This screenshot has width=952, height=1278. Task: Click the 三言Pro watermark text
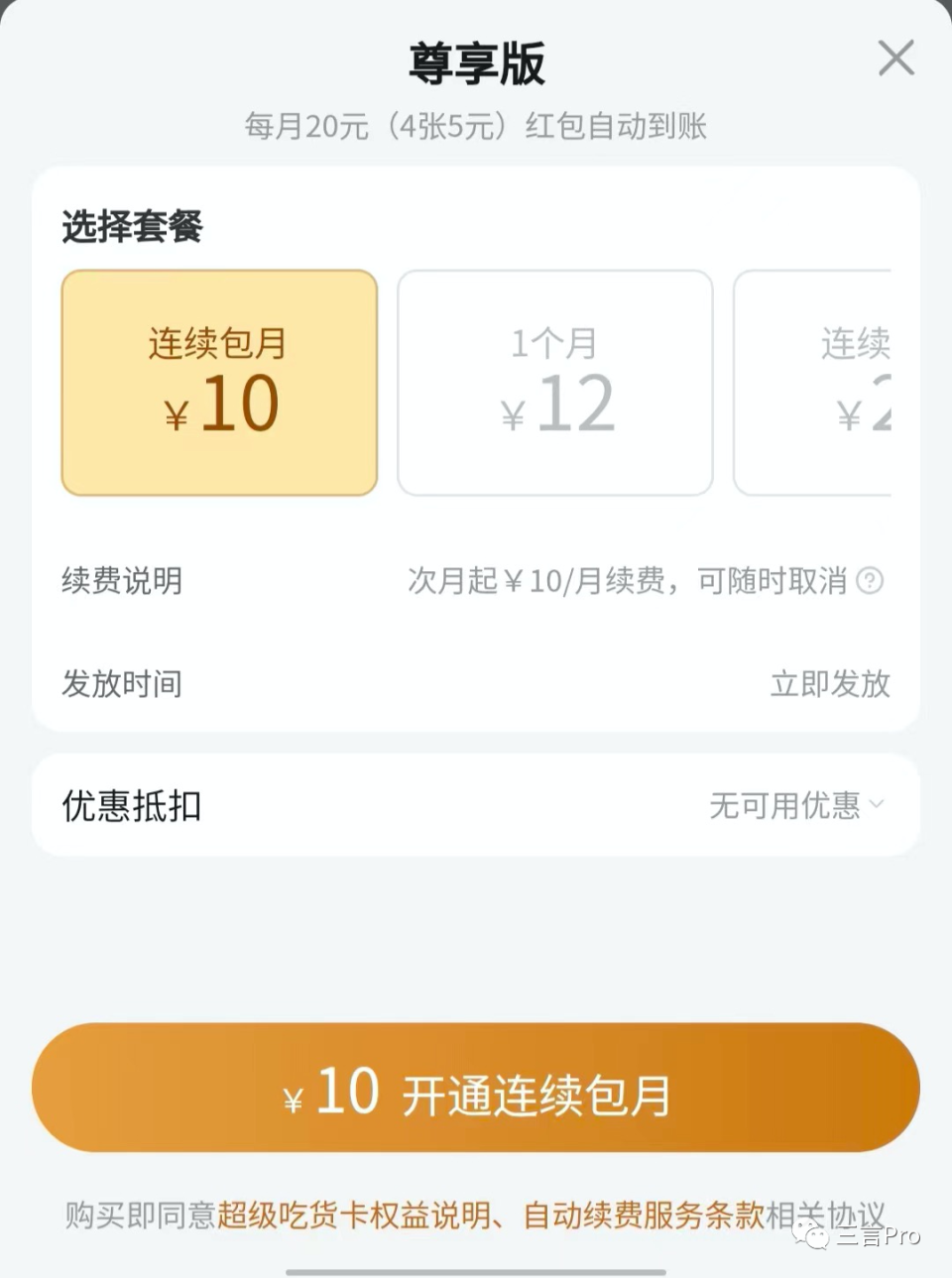click(x=881, y=1237)
